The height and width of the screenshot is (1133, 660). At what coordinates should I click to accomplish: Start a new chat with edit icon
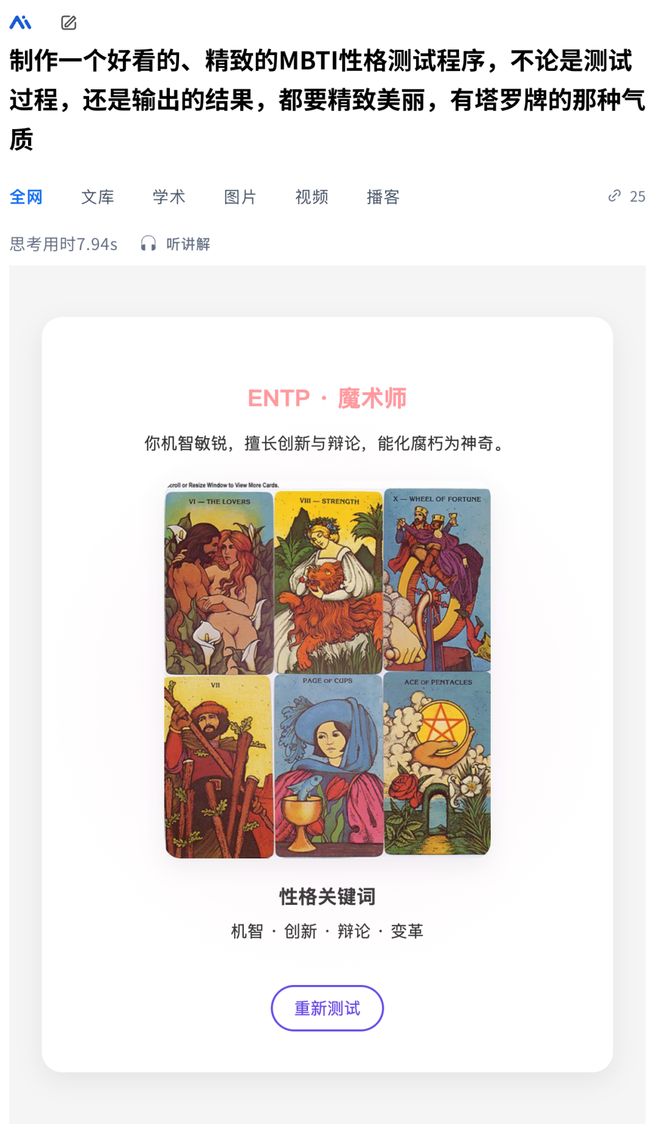68,22
